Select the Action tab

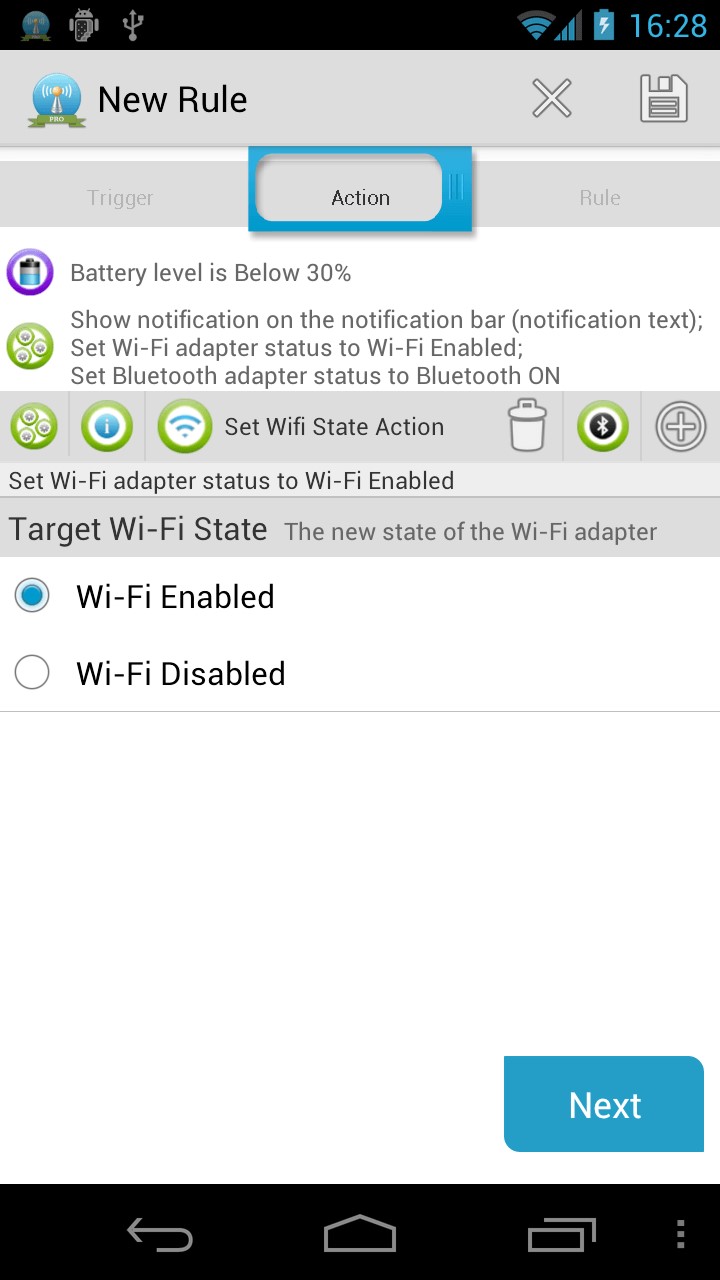click(x=360, y=198)
